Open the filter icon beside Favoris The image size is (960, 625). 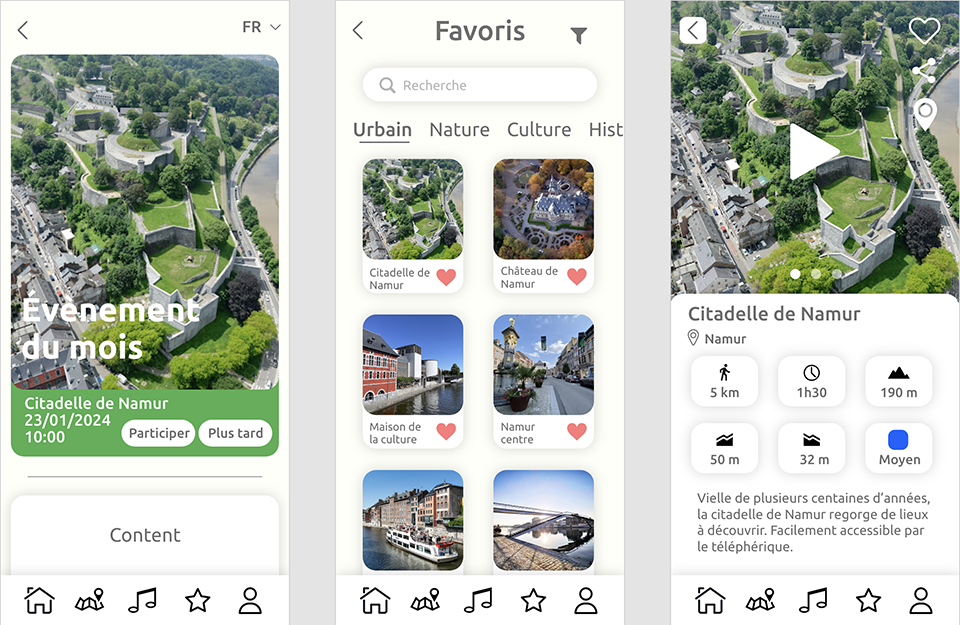pyautogui.click(x=578, y=36)
